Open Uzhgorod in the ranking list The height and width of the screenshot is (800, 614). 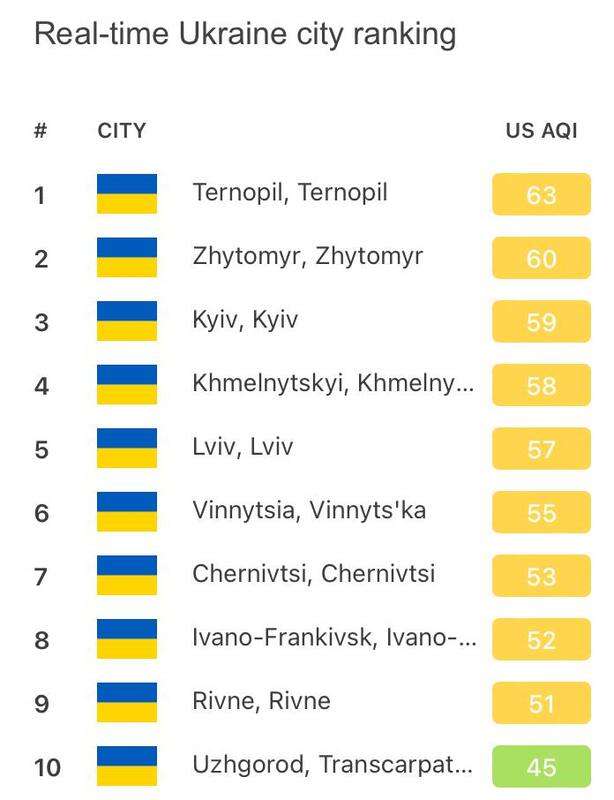331,767
